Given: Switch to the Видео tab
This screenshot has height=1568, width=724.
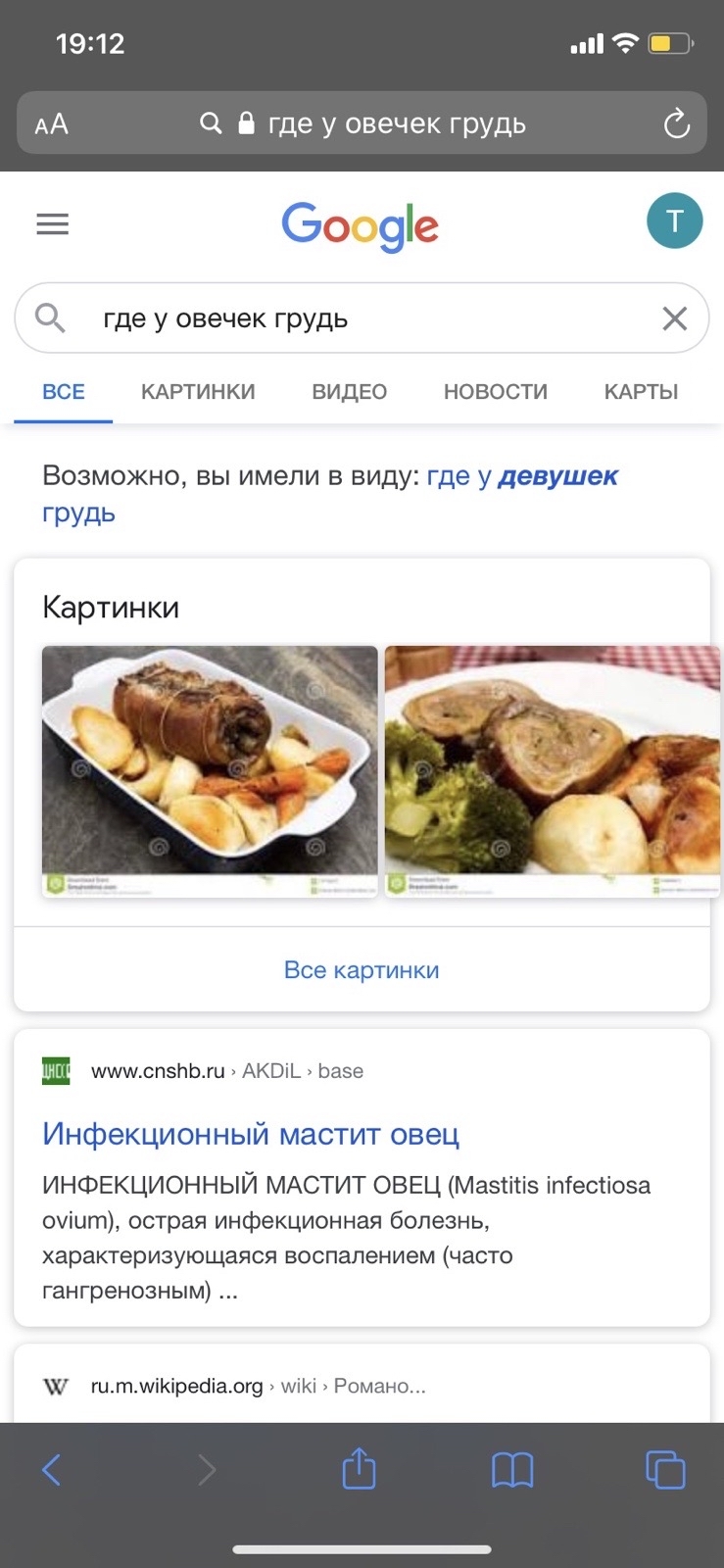Looking at the screenshot, I should [349, 392].
